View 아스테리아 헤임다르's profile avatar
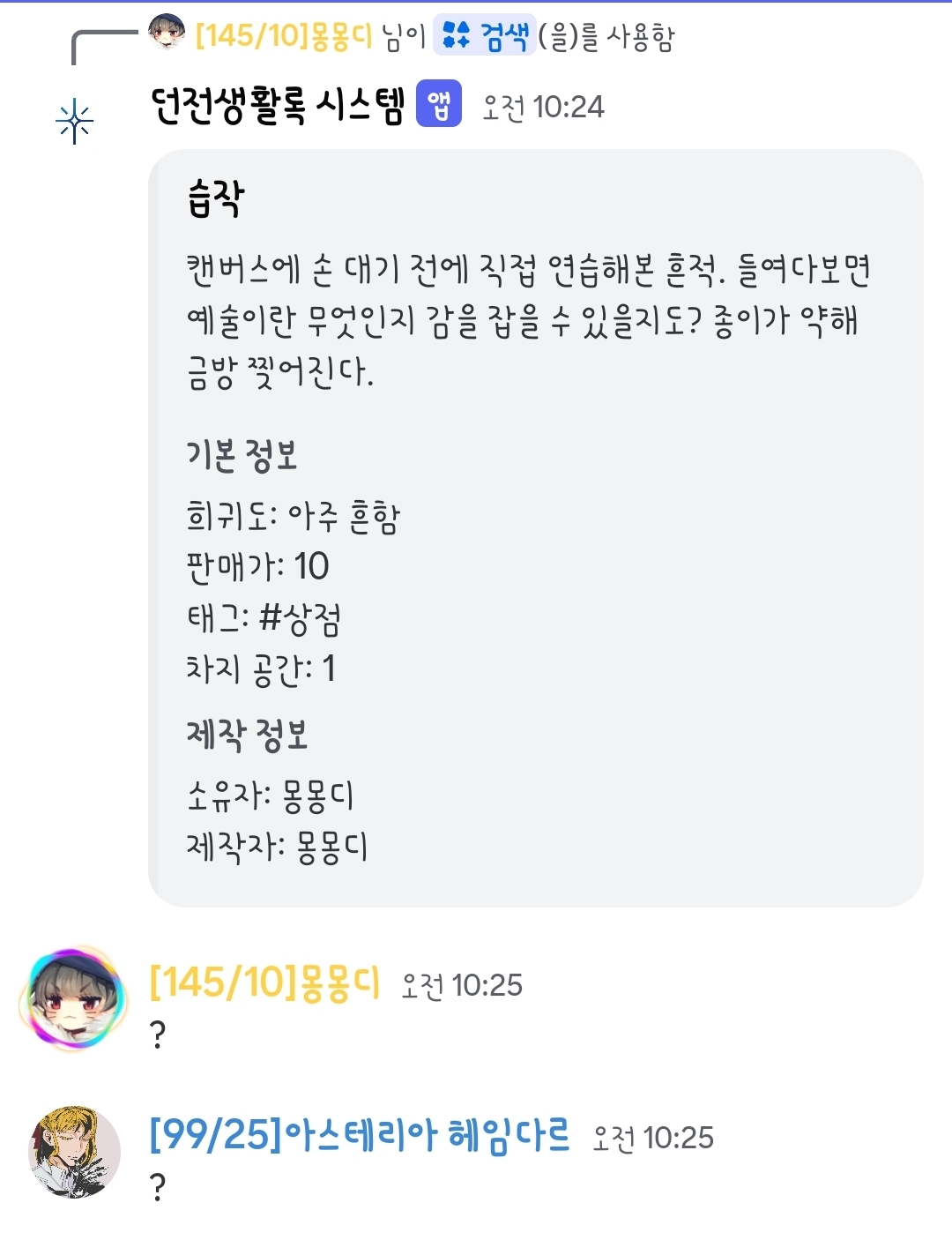 click(74, 1152)
